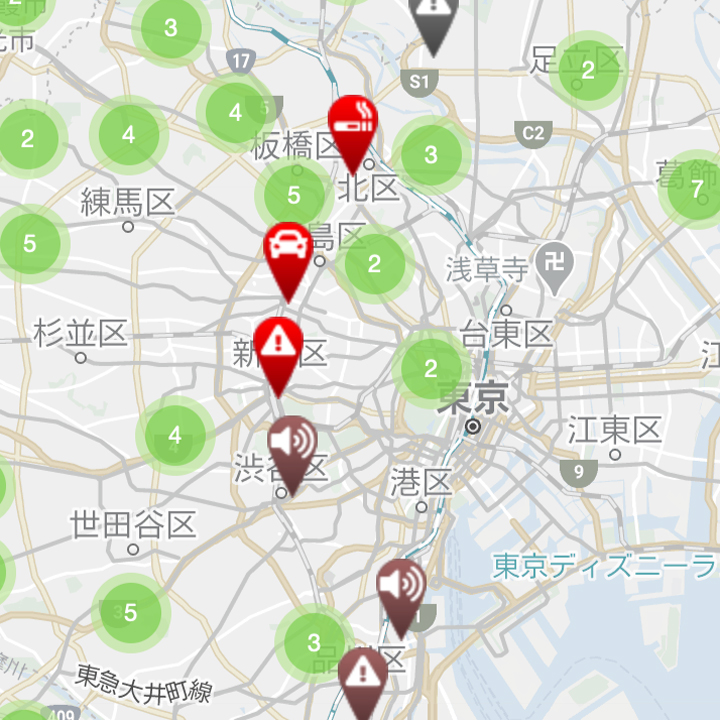This screenshot has width=720, height=720.
Task: Expand the cluster of 7 on 葛飾
Action: coord(696,188)
